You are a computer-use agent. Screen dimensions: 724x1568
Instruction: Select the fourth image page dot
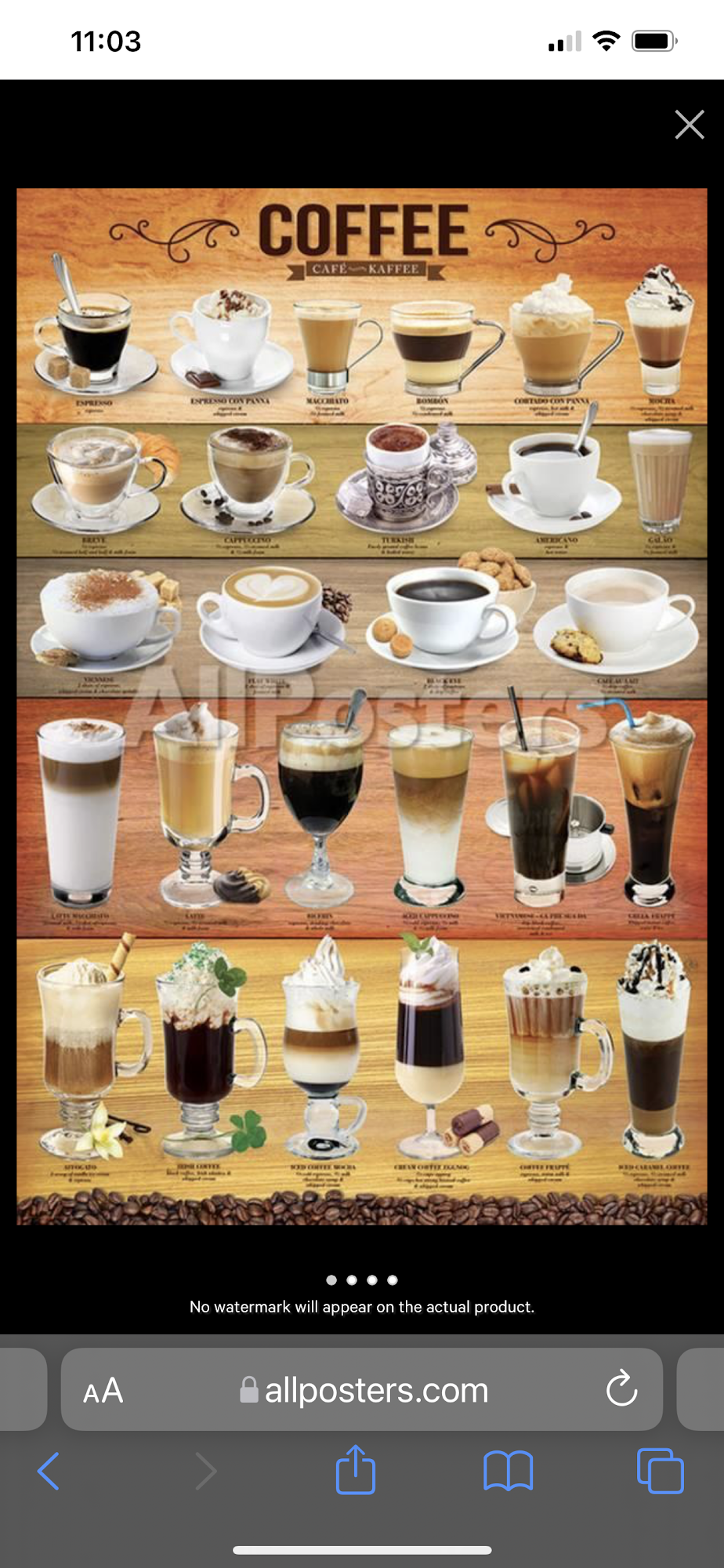[393, 1280]
